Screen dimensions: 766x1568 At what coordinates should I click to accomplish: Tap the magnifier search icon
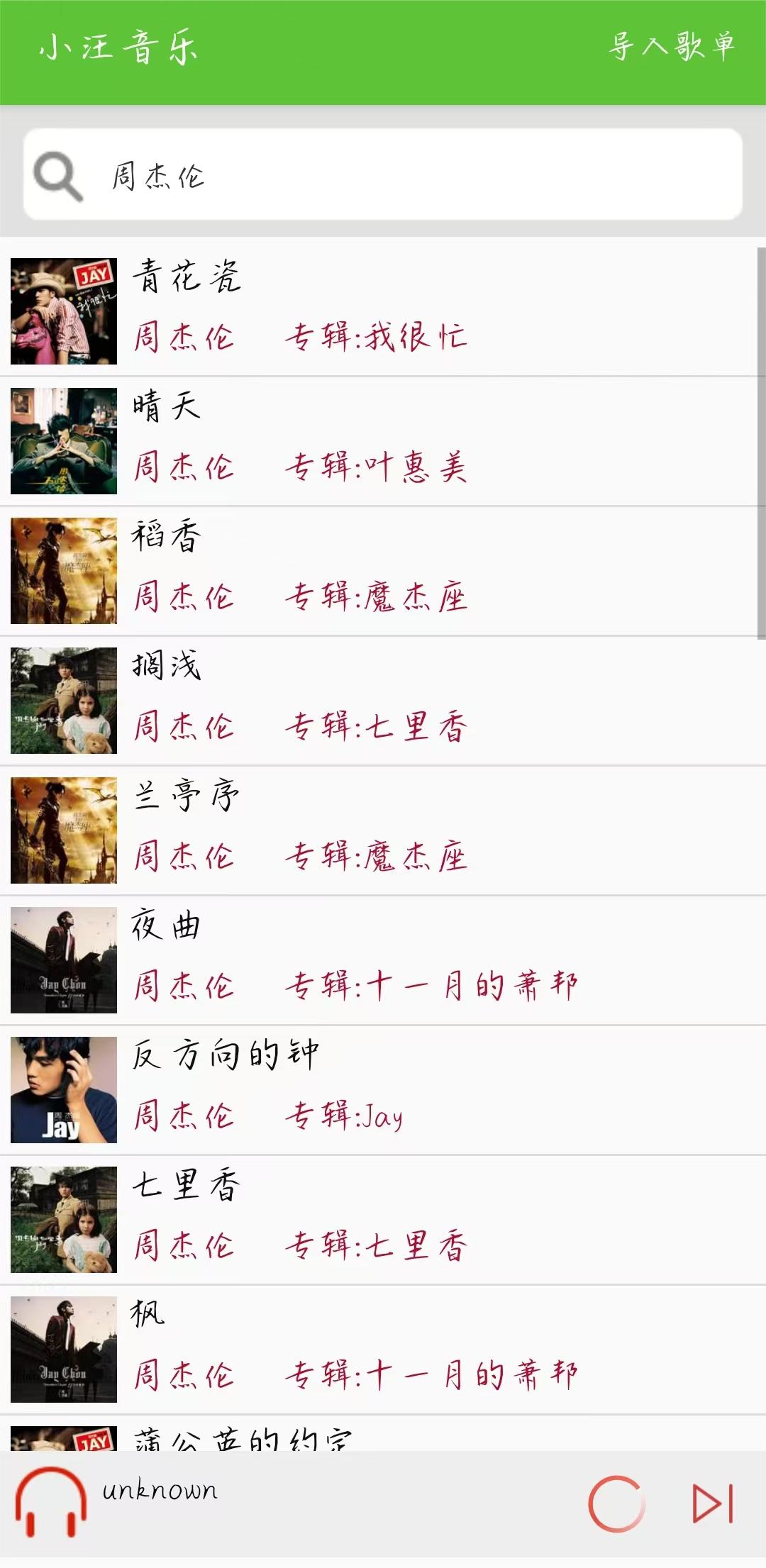click(x=58, y=175)
